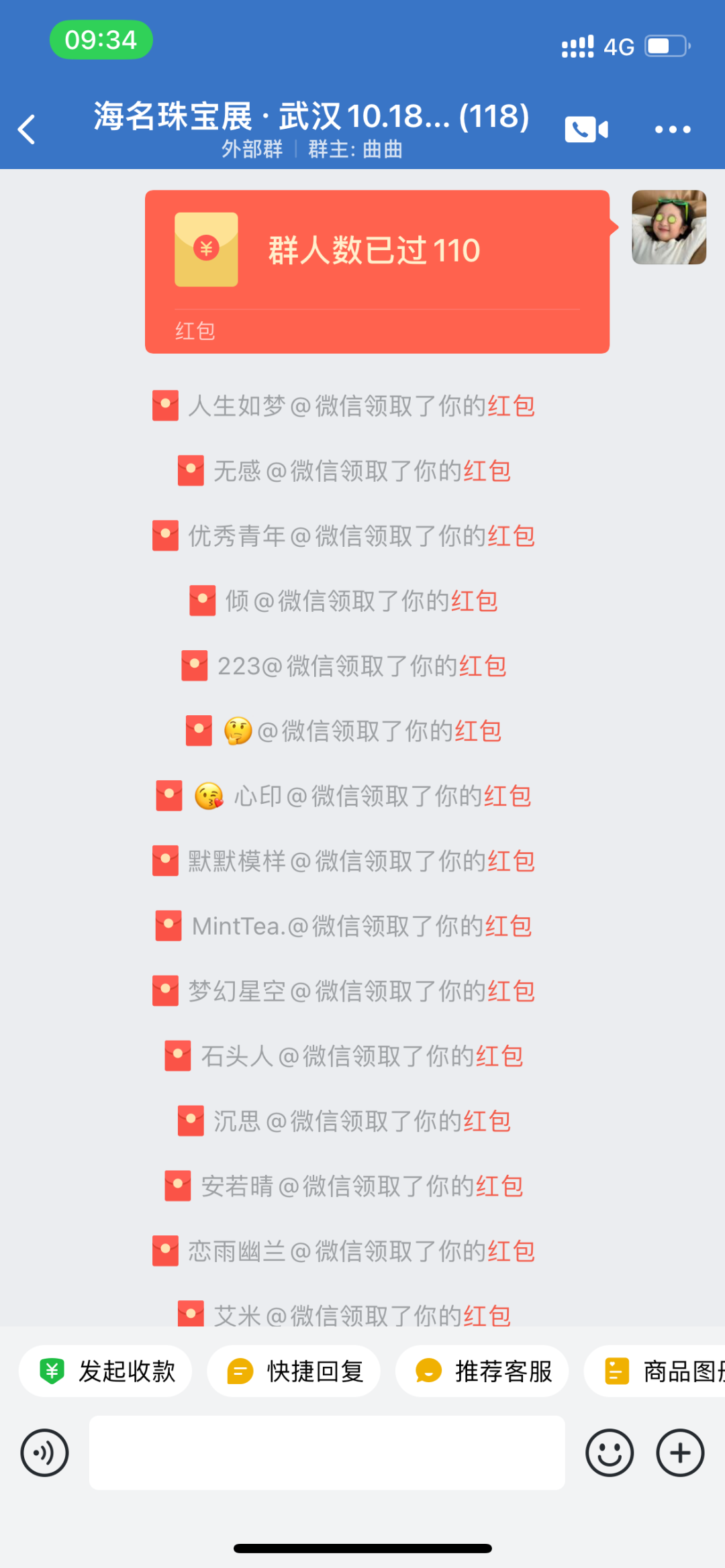Tap 红包 link in MintTea. notice
The height and width of the screenshot is (1568, 725).
[x=509, y=927]
